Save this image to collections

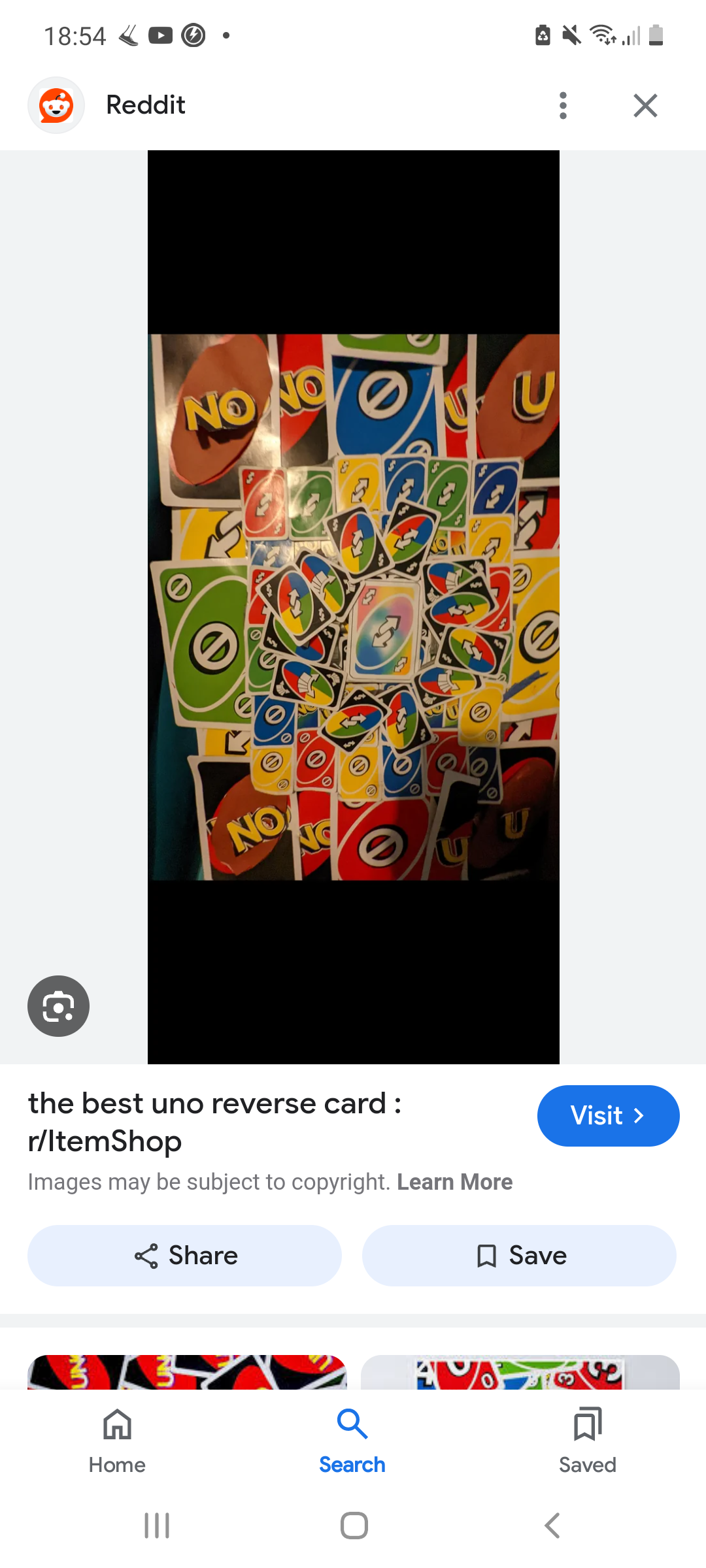point(519,1256)
